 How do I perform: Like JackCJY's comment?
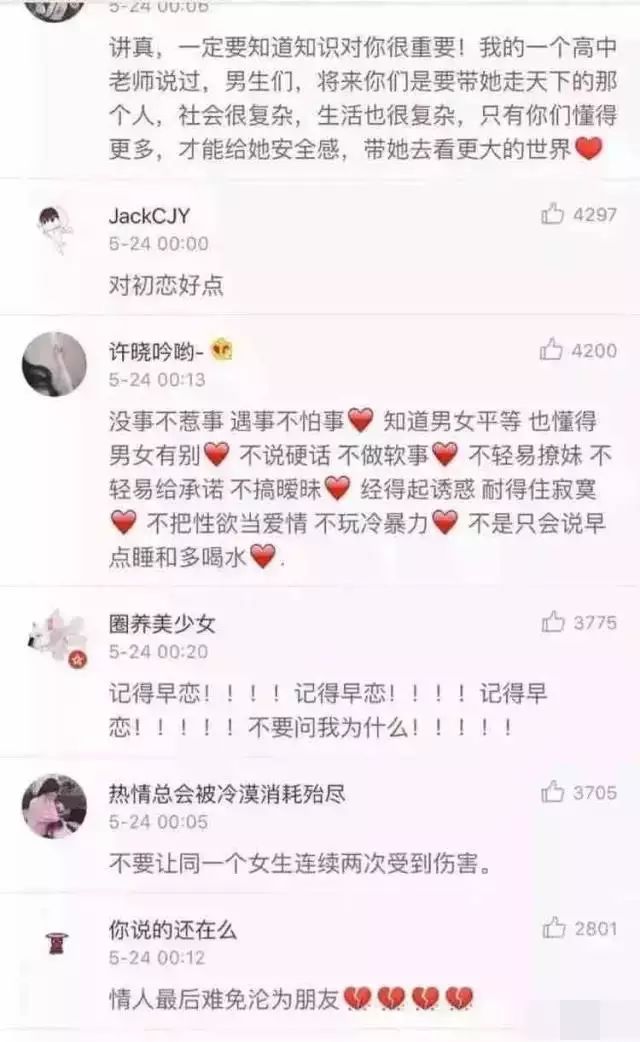tap(553, 213)
